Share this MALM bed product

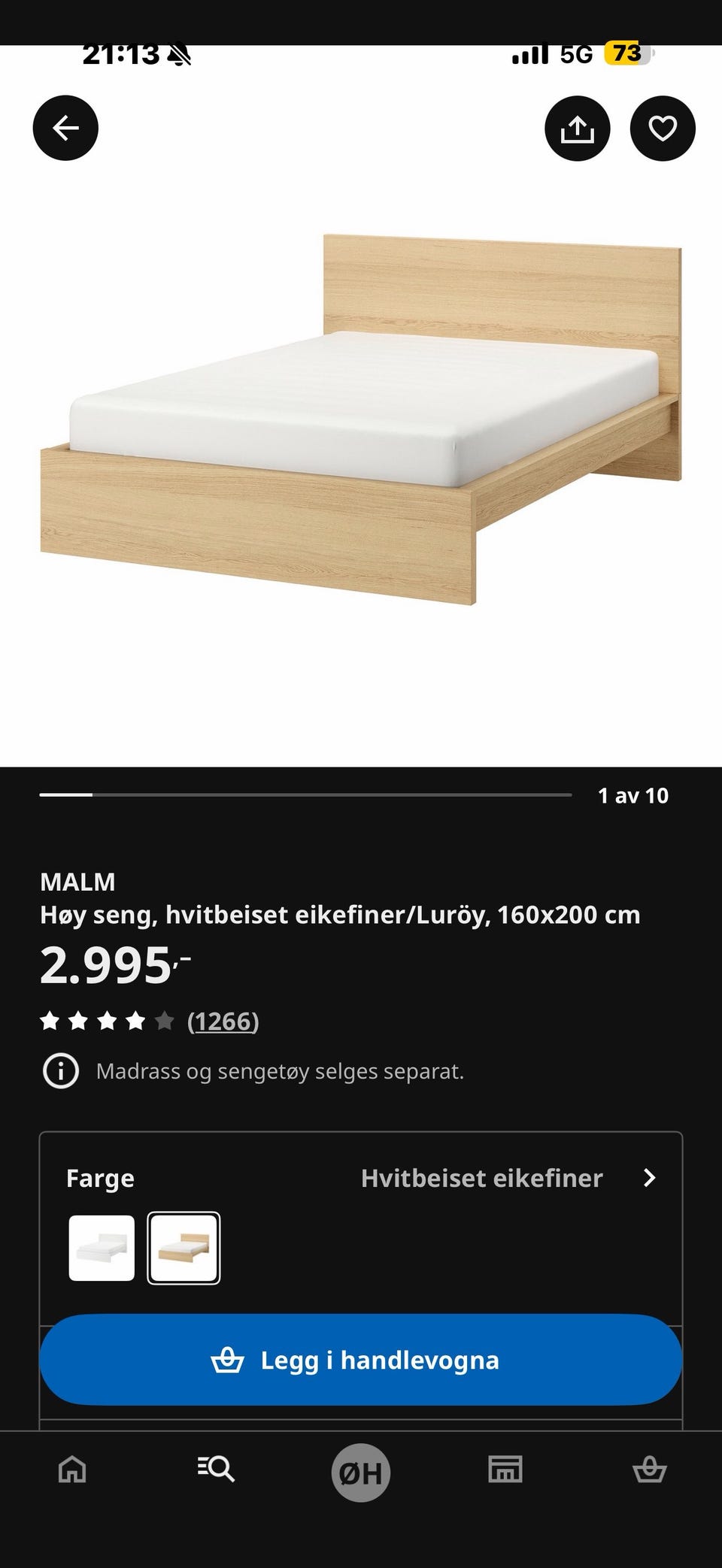[578, 128]
